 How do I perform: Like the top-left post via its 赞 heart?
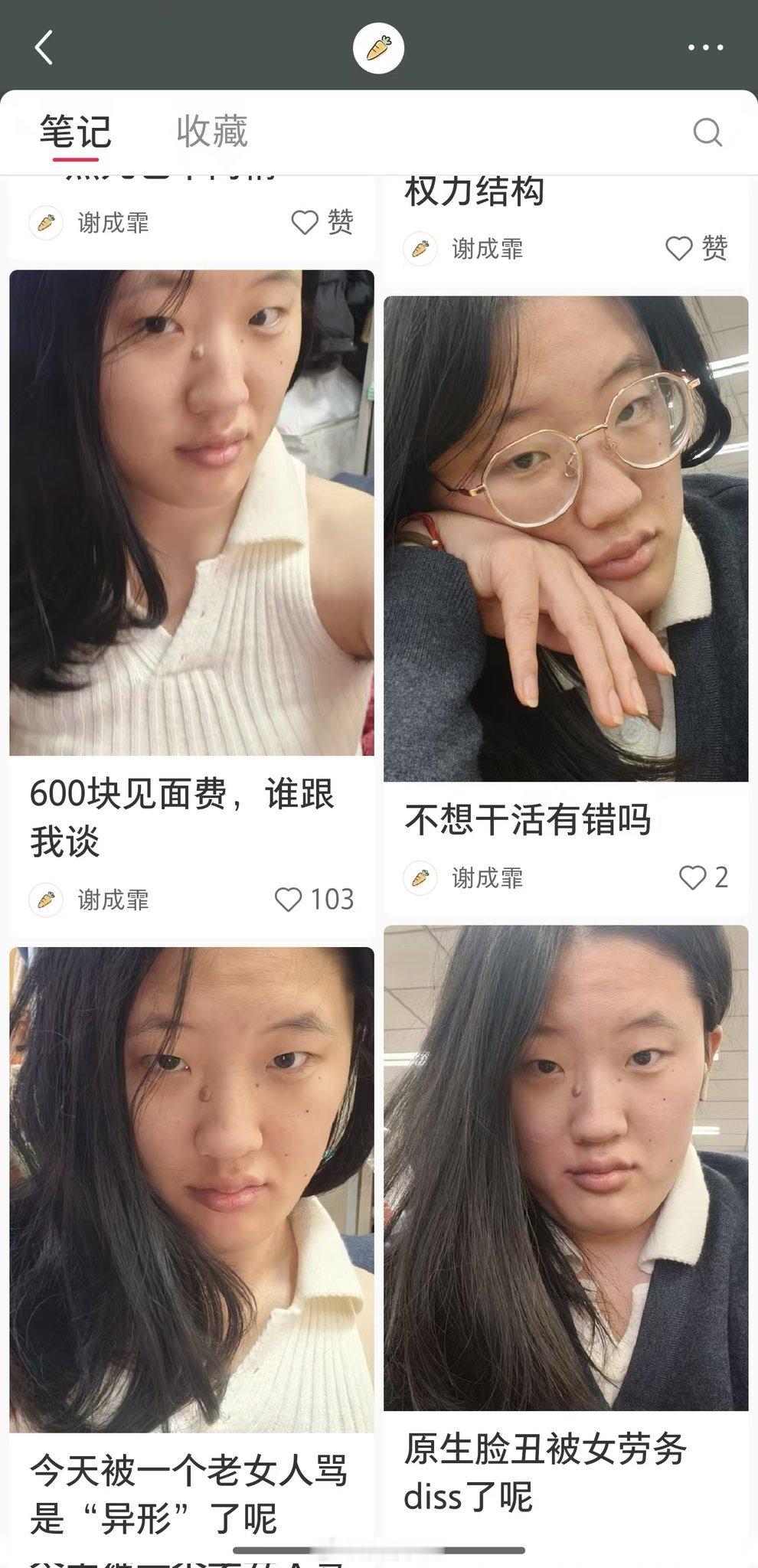(305, 223)
